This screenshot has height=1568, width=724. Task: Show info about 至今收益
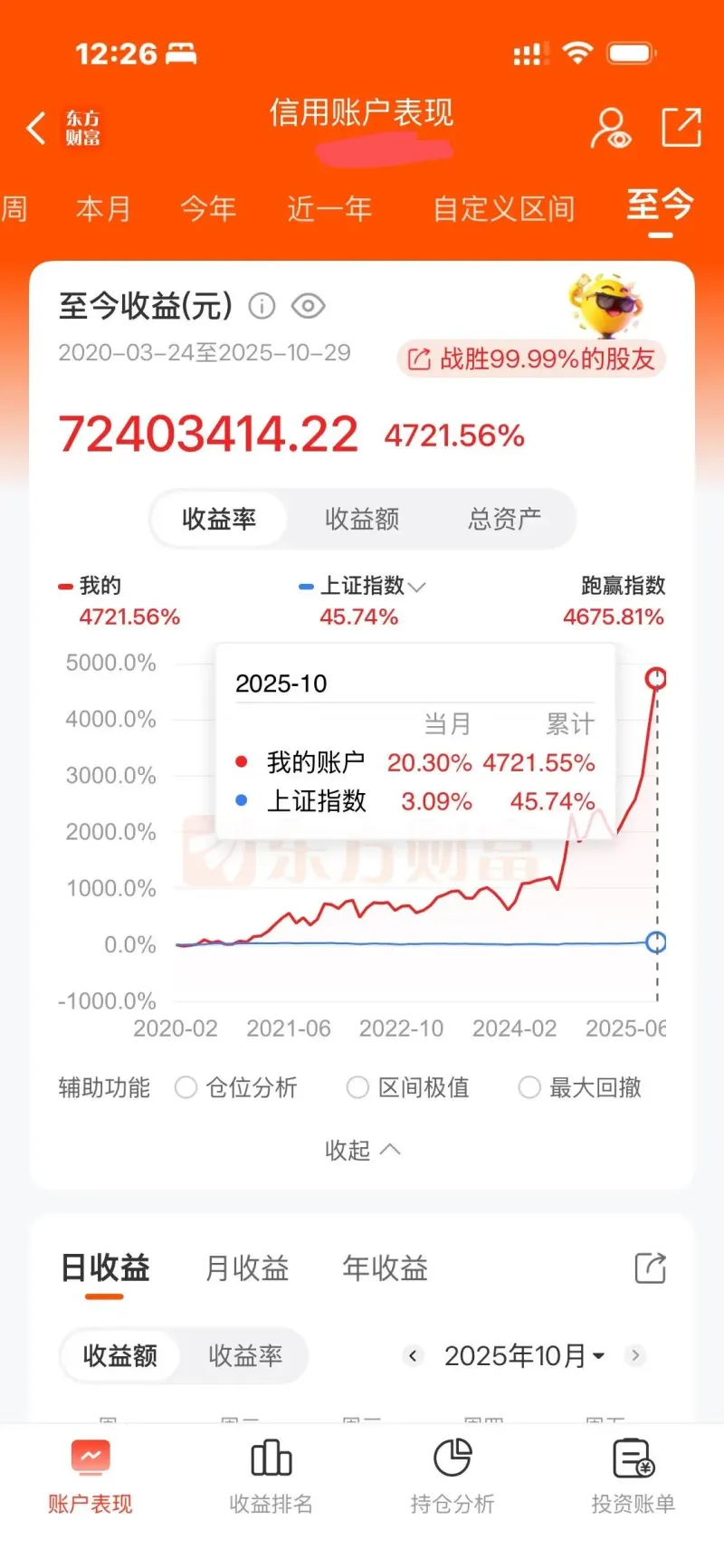(x=262, y=306)
